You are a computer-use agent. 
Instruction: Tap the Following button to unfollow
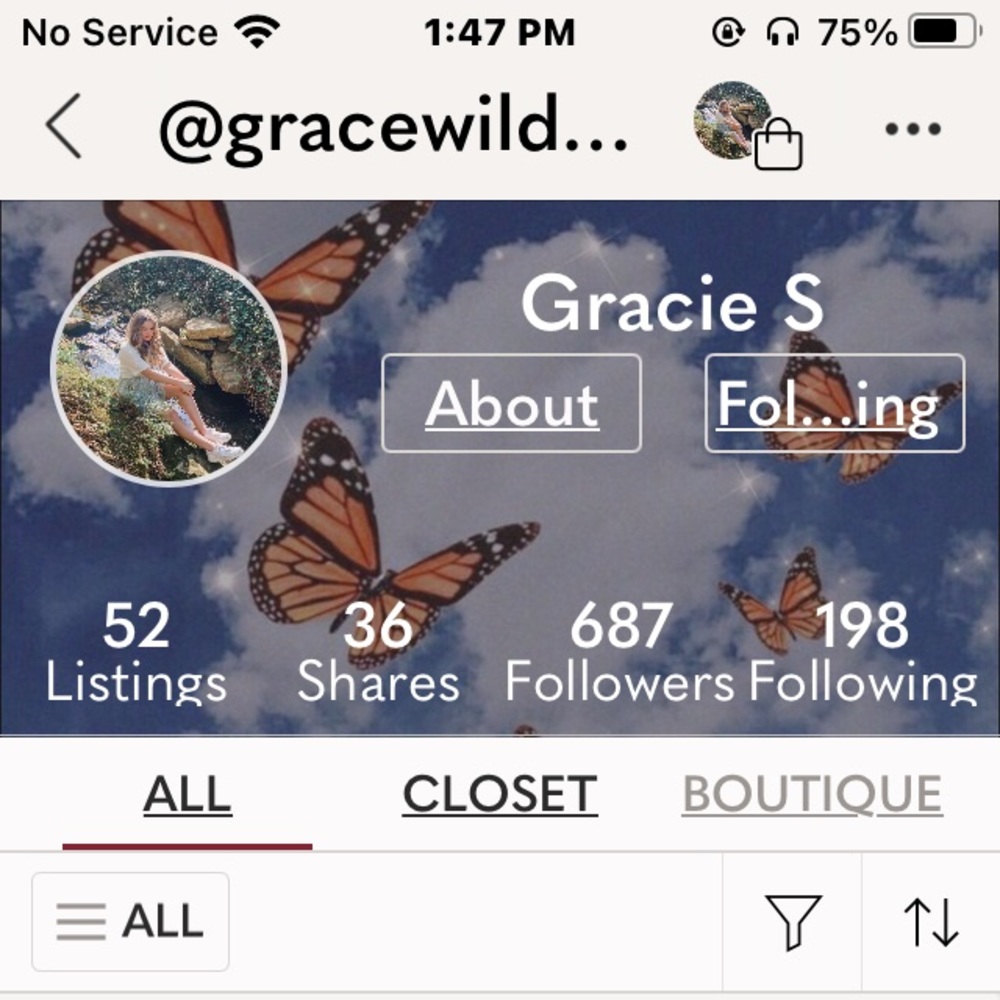(x=834, y=403)
